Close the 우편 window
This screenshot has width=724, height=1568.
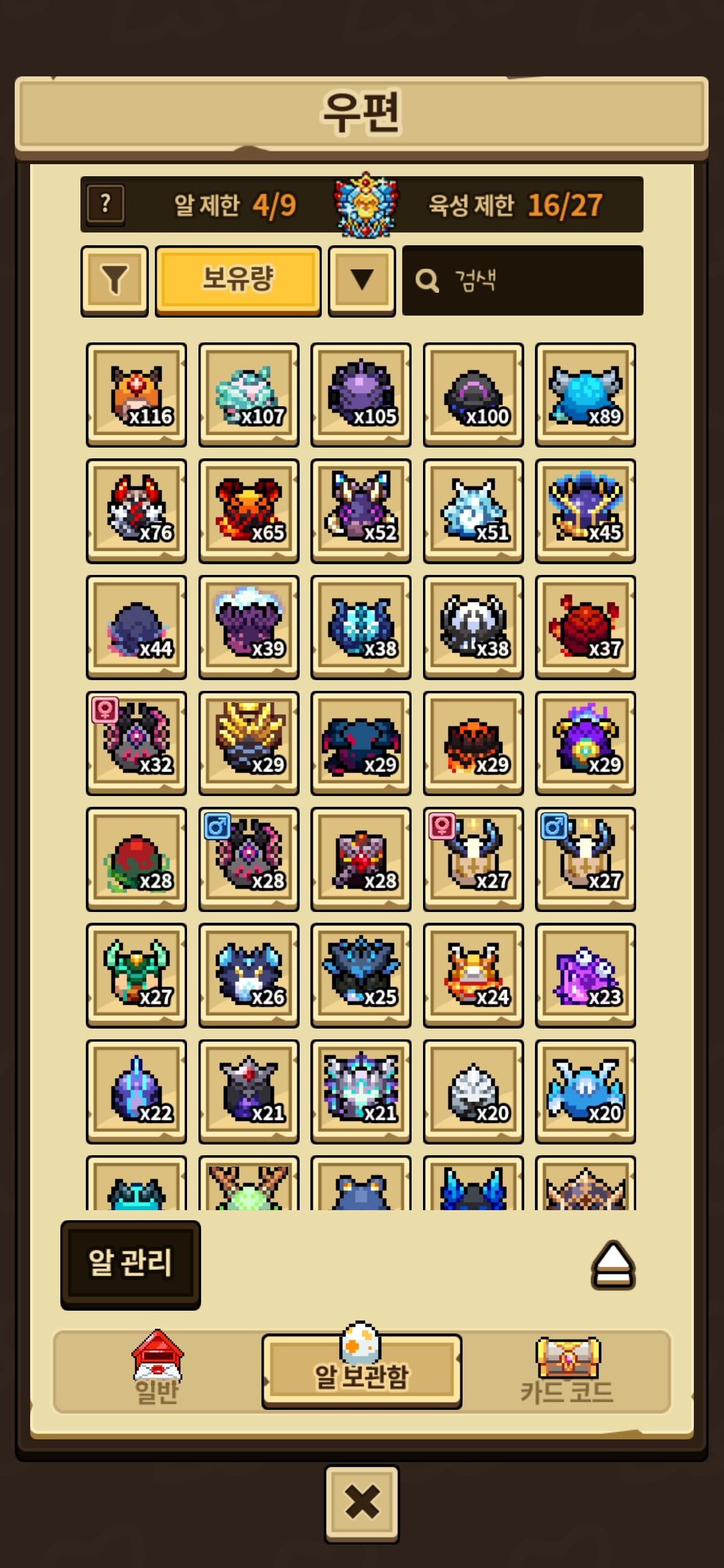point(362,1503)
